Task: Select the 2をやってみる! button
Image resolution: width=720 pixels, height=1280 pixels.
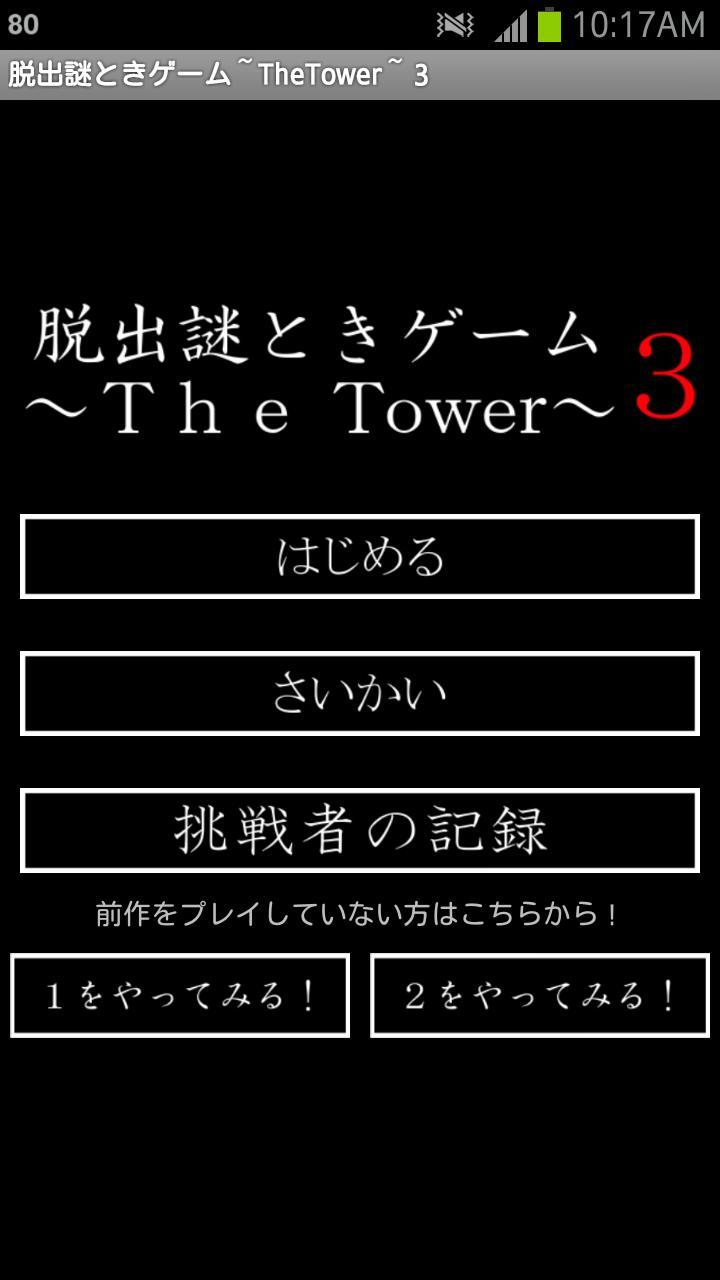Action: pyautogui.click(x=540, y=995)
